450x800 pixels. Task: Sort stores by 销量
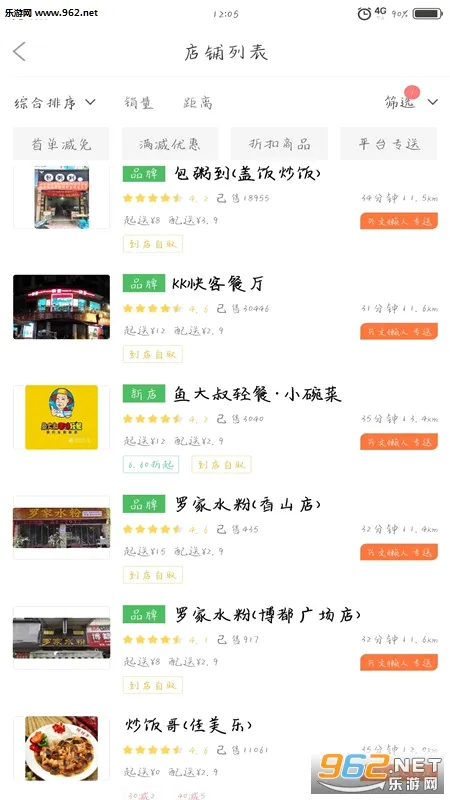pos(138,103)
